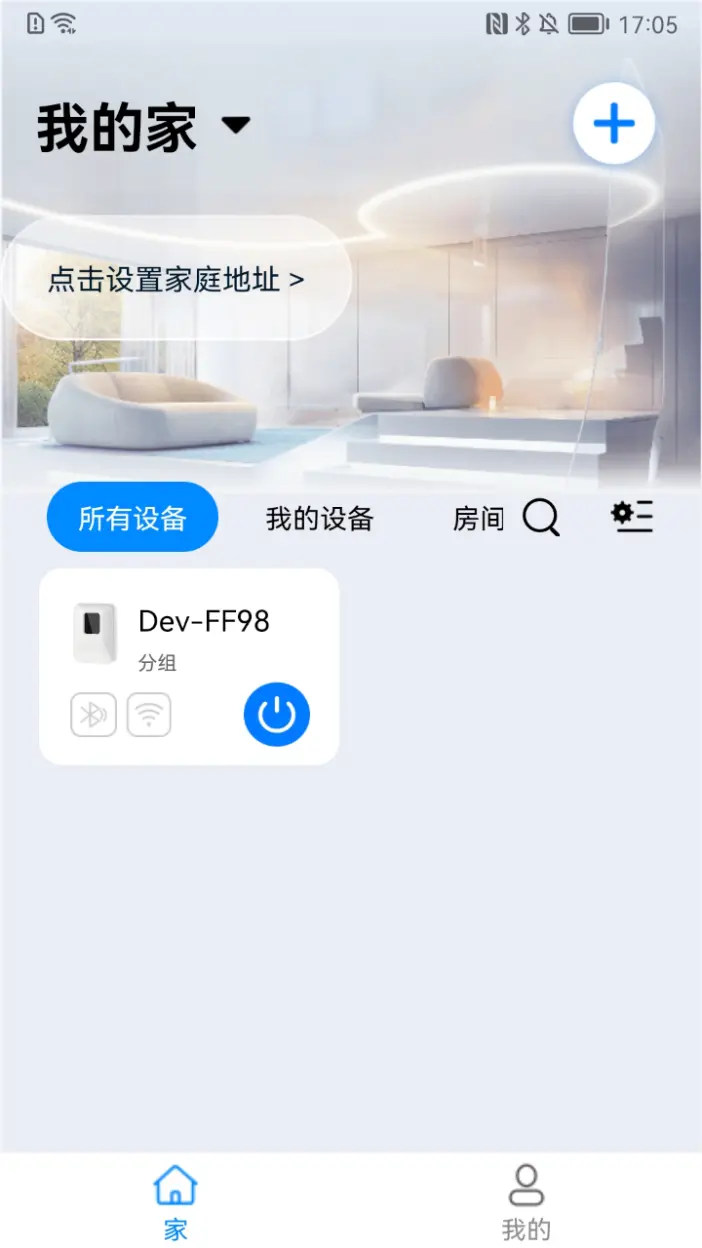Switch to the 房间 tab
This screenshot has height=1248, width=702.
tap(478, 518)
